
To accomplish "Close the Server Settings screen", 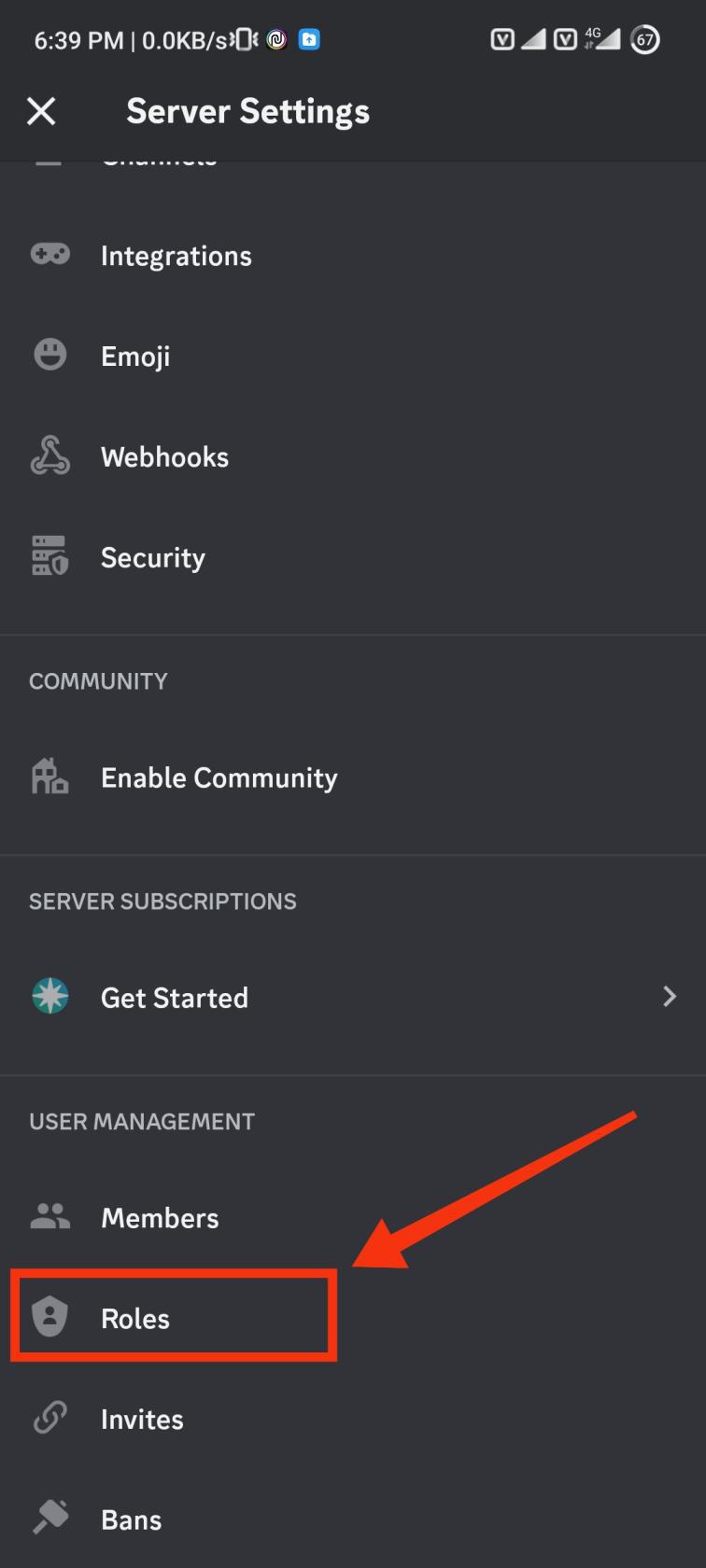I will (41, 111).
